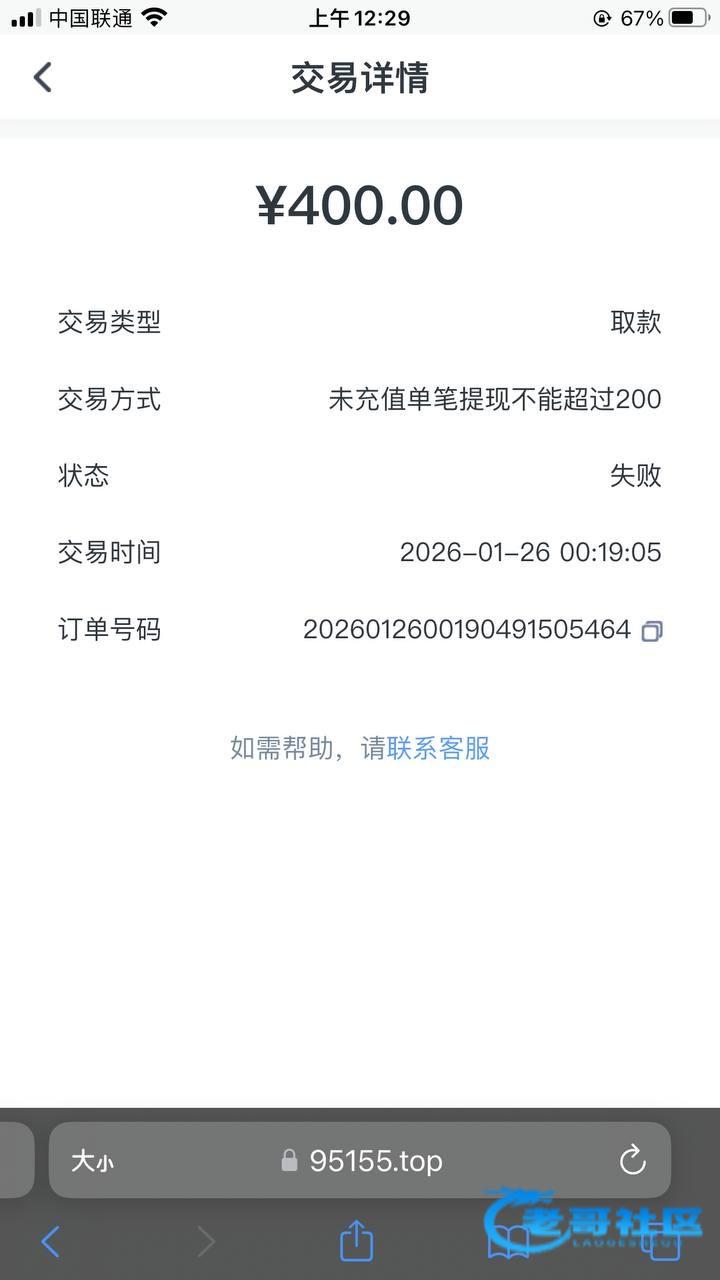Image resolution: width=720 pixels, height=1280 pixels.
Task: Open the 联系客服 link
Action: pos(438,748)
